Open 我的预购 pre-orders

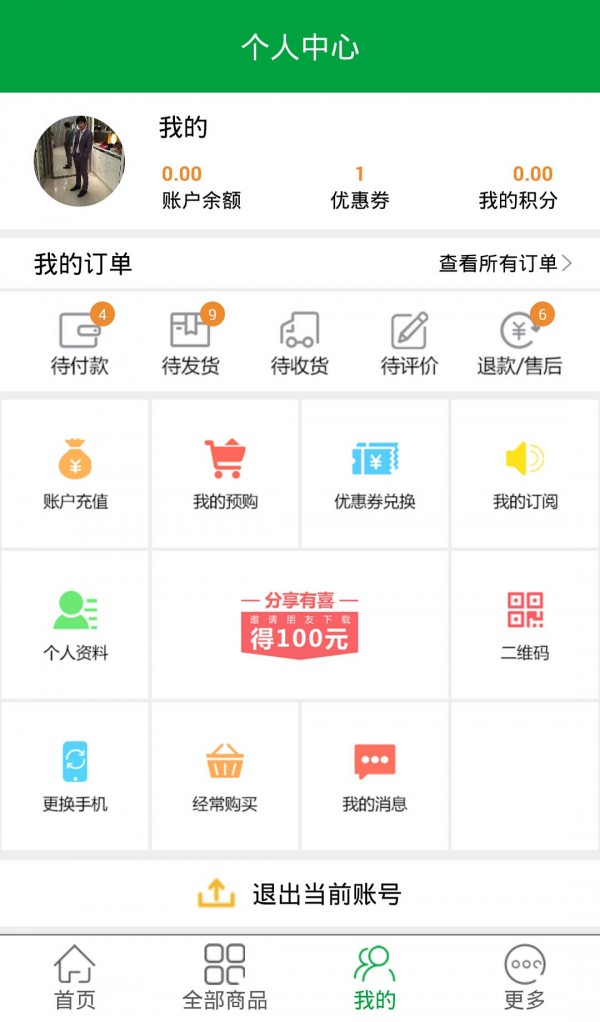point(225,474)
